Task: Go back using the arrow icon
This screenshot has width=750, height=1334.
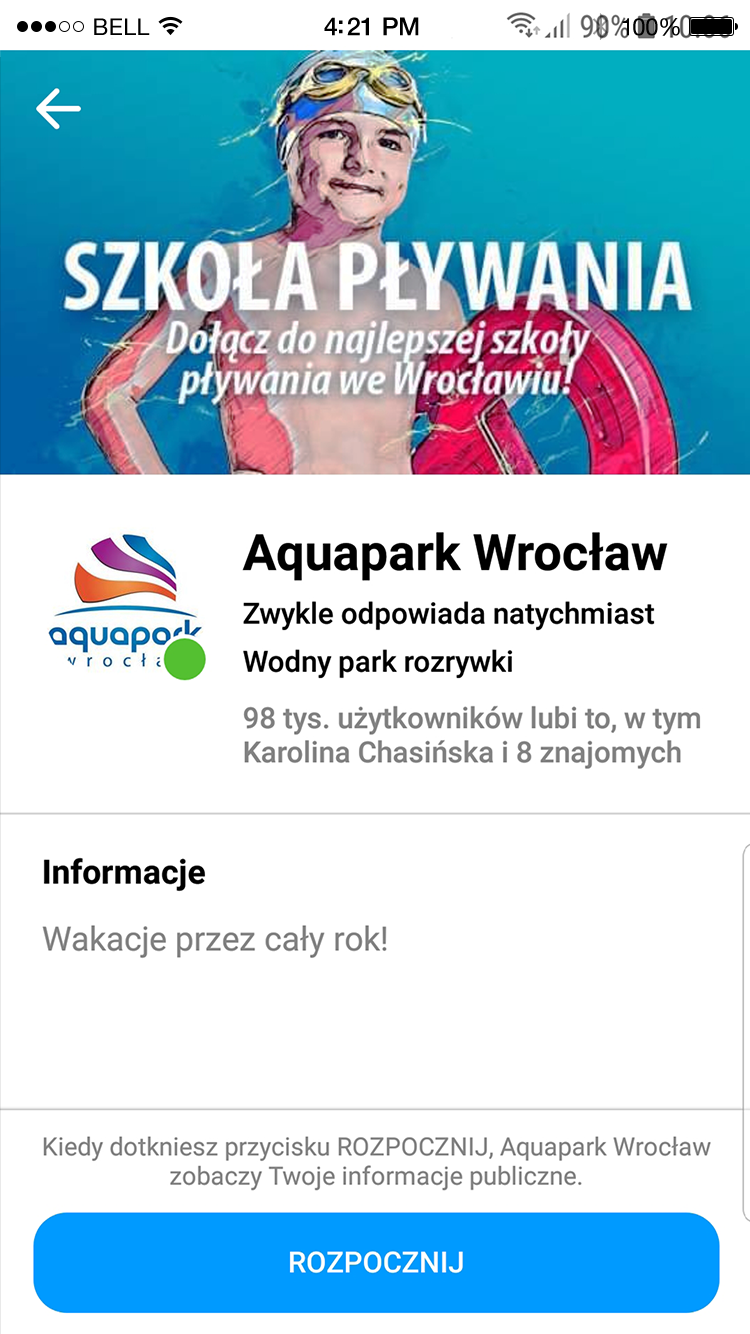Action: coord(58,108)
